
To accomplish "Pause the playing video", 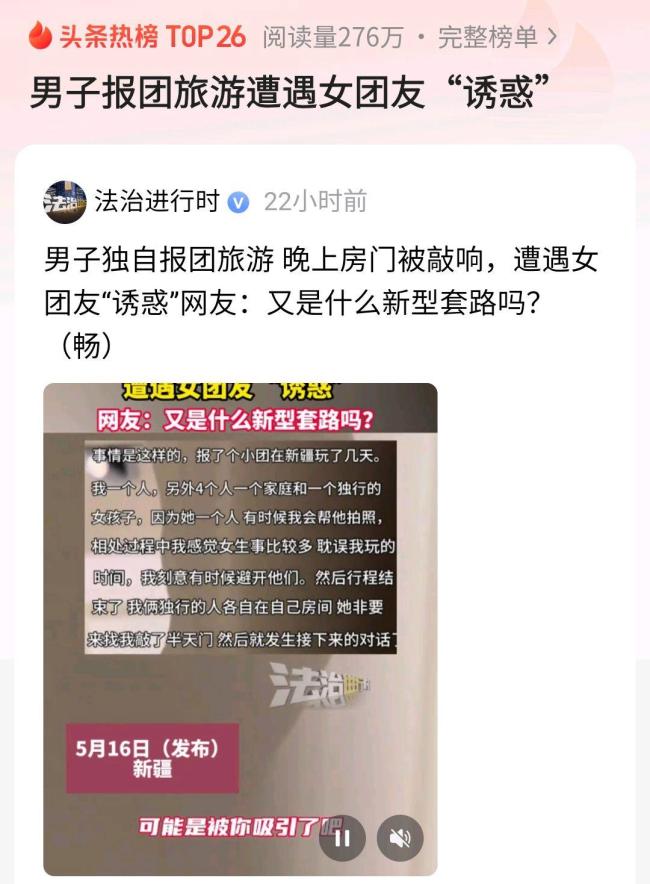I will tap(342, 838).
